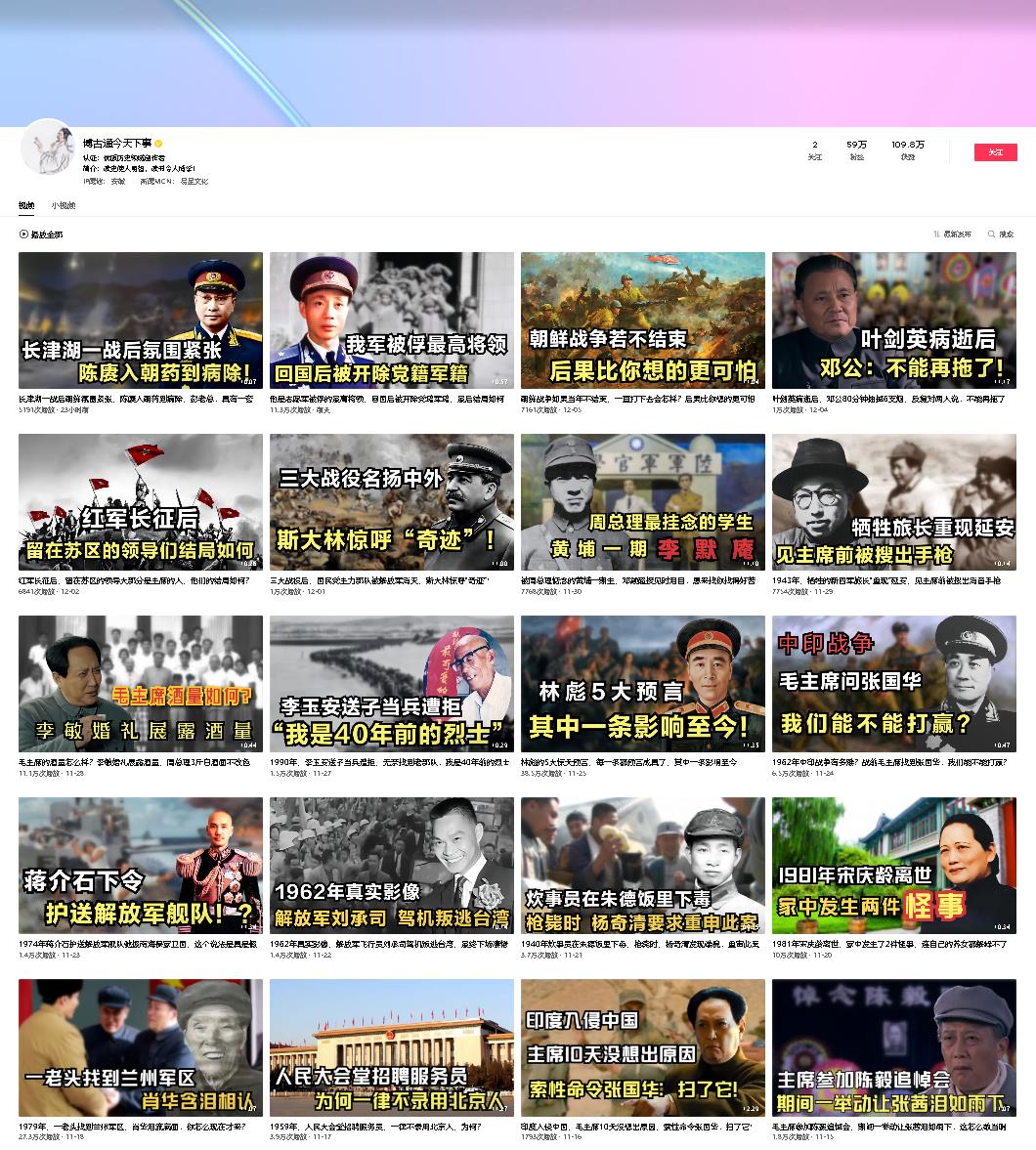Open the channel avatar picture
Image resolution: width=1036 pixels, height=1150 pixels.
pos(47,149)
